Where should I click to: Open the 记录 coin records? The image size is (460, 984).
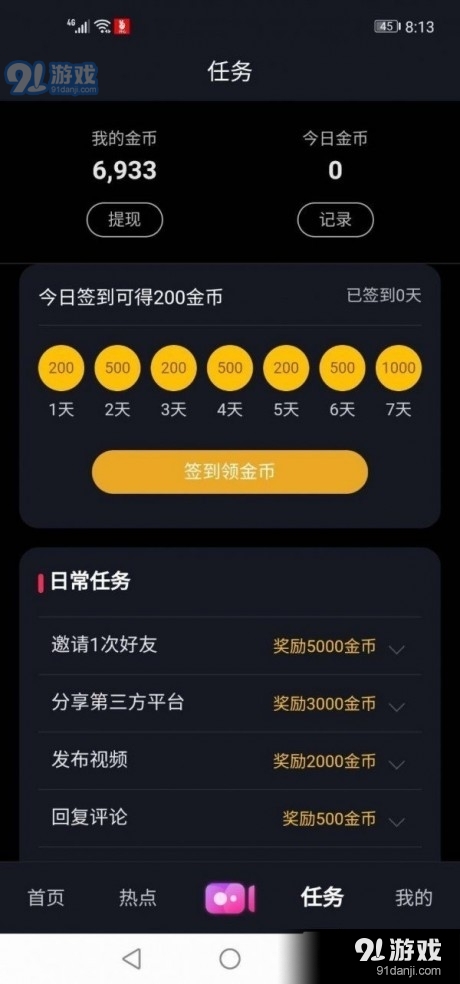pos(335,220)
